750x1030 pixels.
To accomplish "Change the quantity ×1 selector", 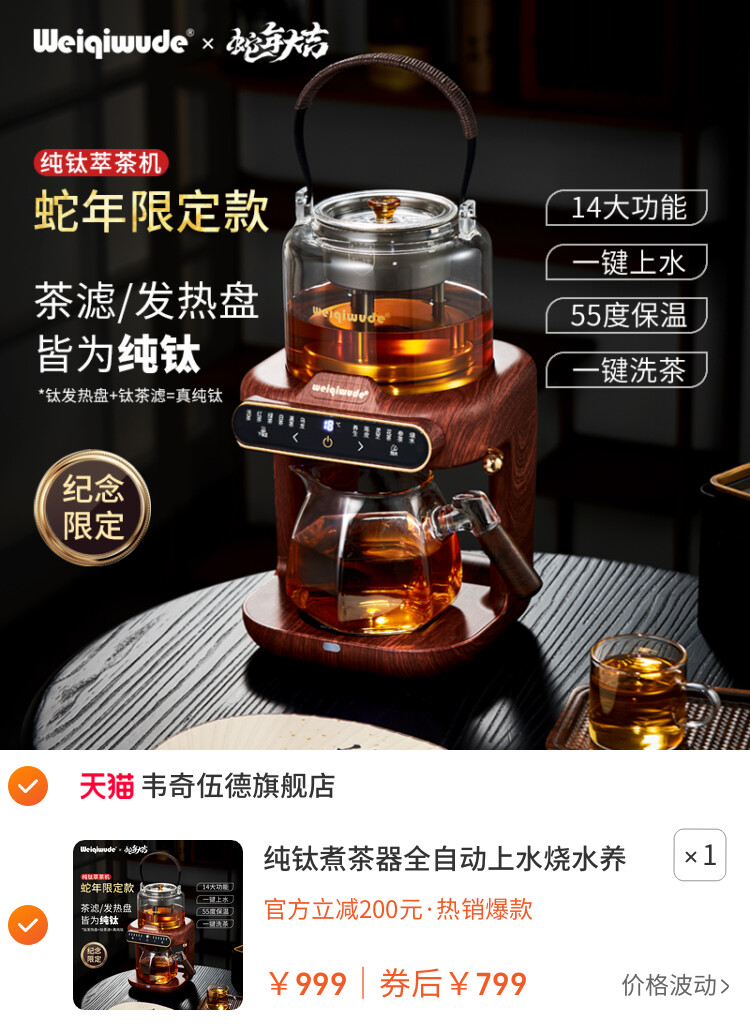I will point(699,855).
